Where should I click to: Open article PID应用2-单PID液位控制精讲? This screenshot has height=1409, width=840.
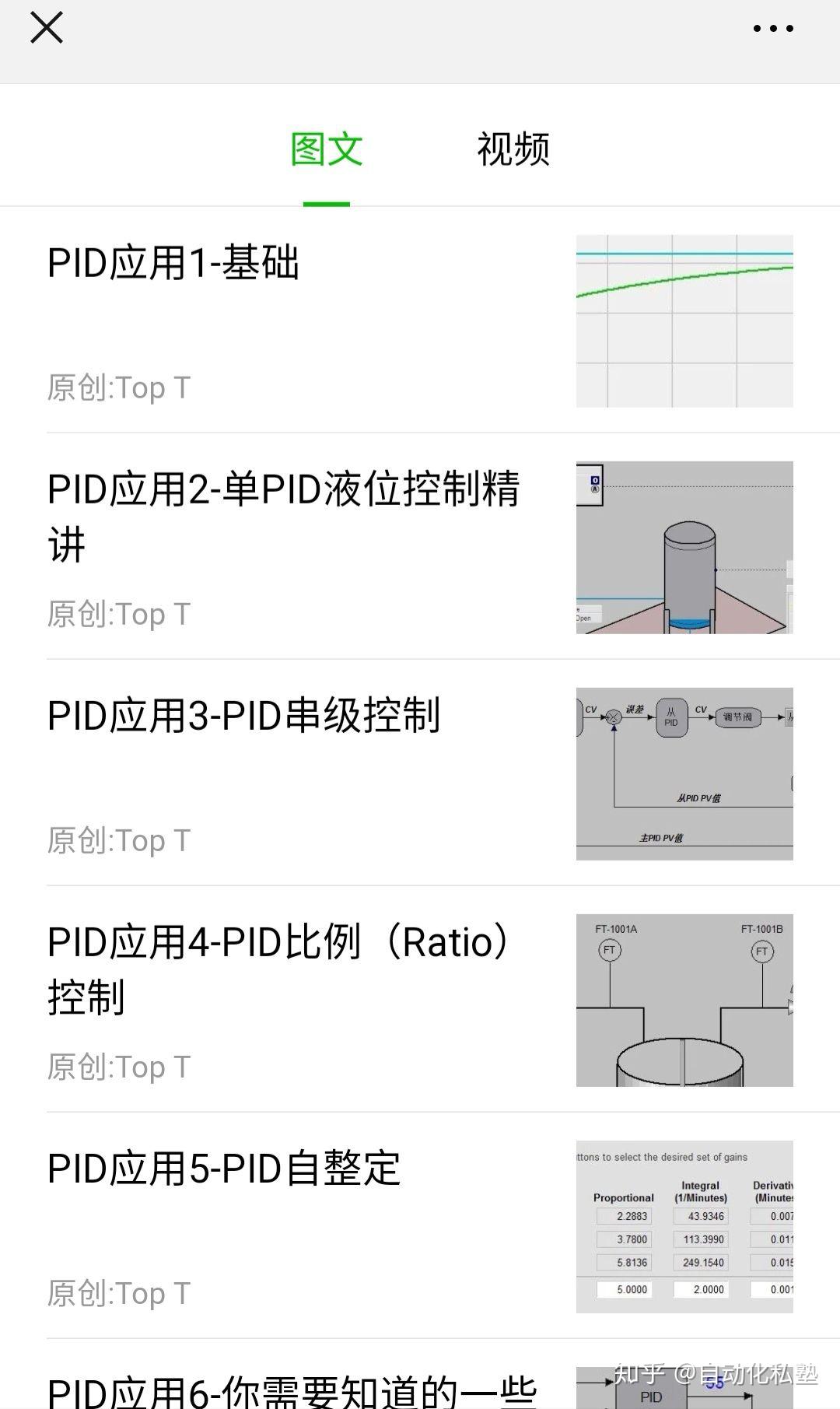(x=284, y=517)
